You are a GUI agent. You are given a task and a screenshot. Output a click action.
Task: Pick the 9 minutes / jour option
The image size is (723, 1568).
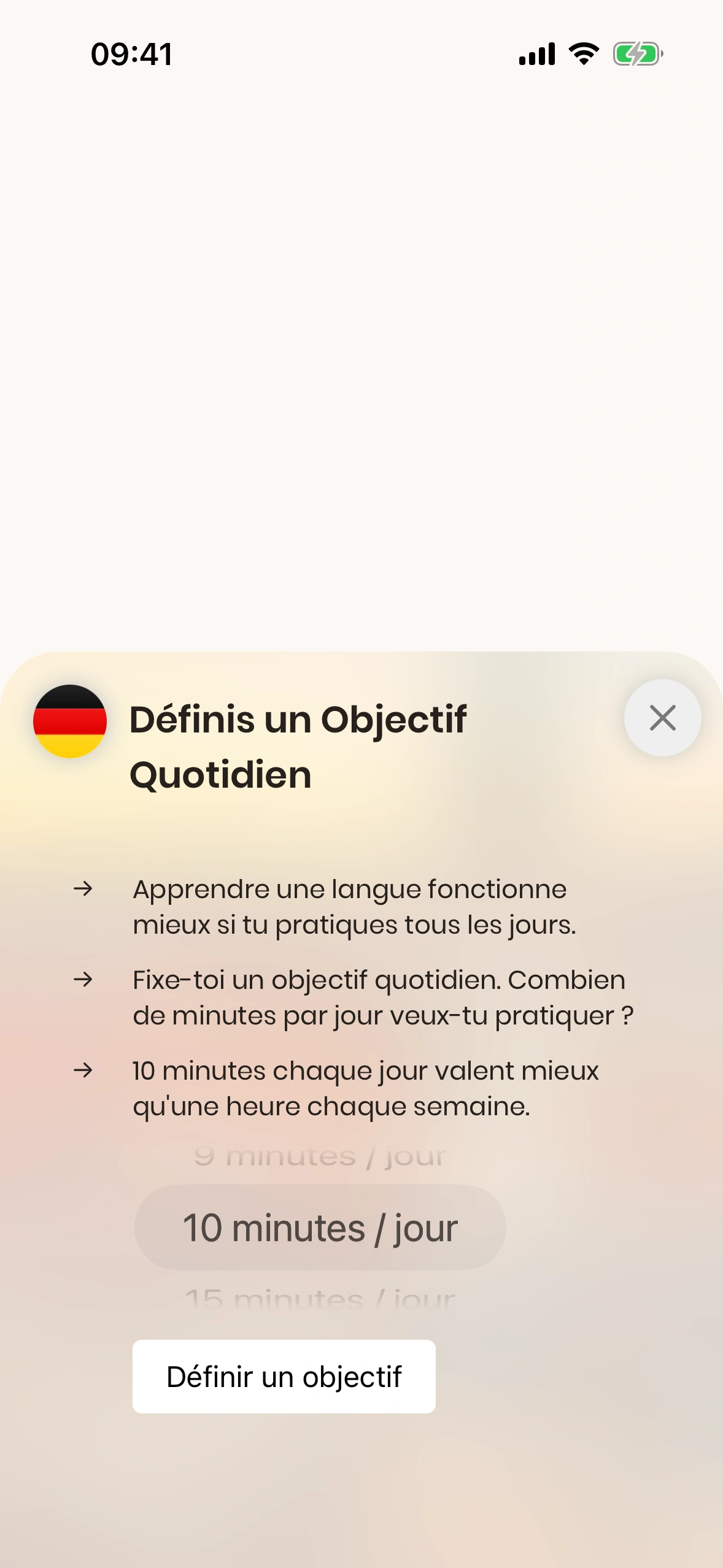coord(320,1157)
